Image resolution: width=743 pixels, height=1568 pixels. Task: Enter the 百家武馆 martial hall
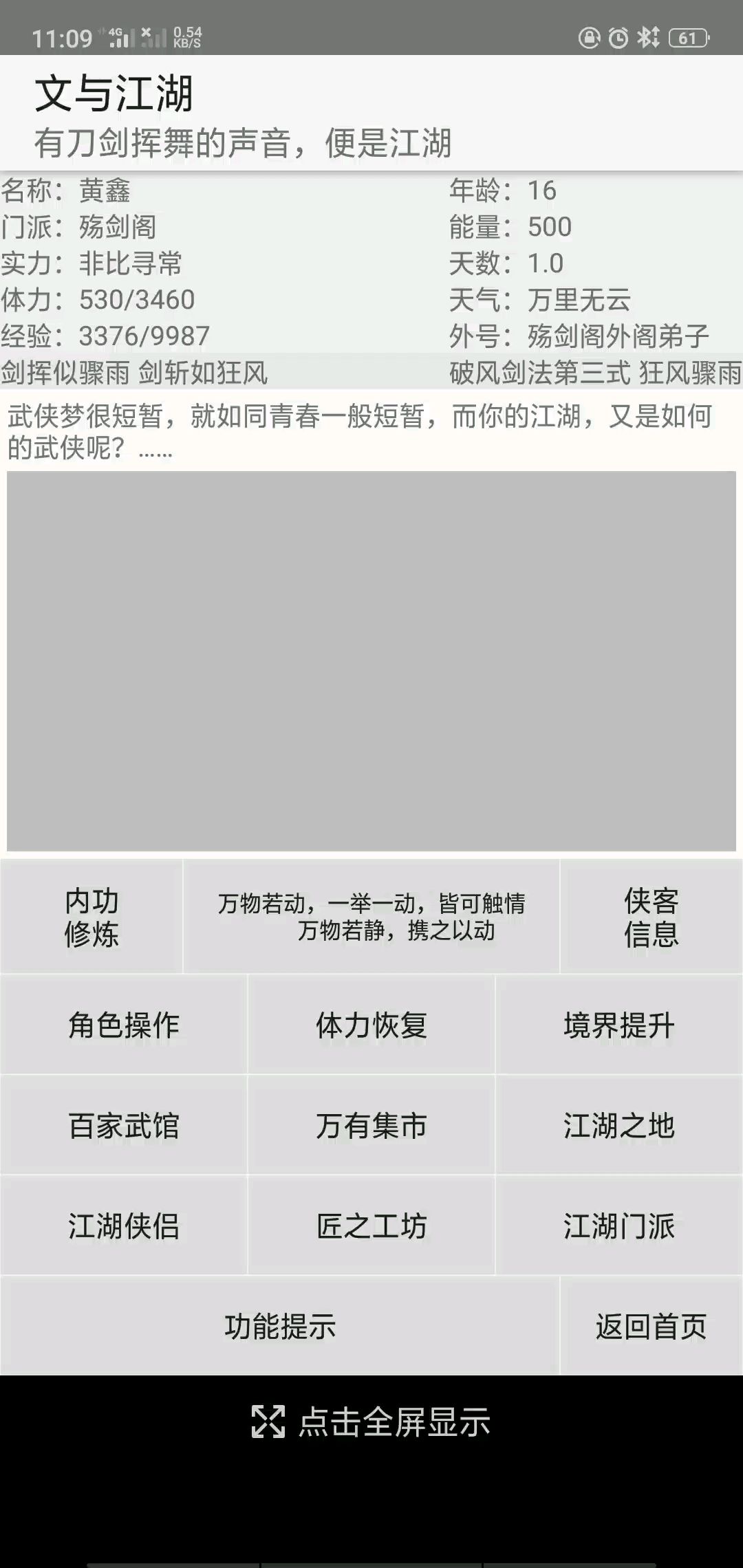pyautogui.click(x=124, y=1125)
